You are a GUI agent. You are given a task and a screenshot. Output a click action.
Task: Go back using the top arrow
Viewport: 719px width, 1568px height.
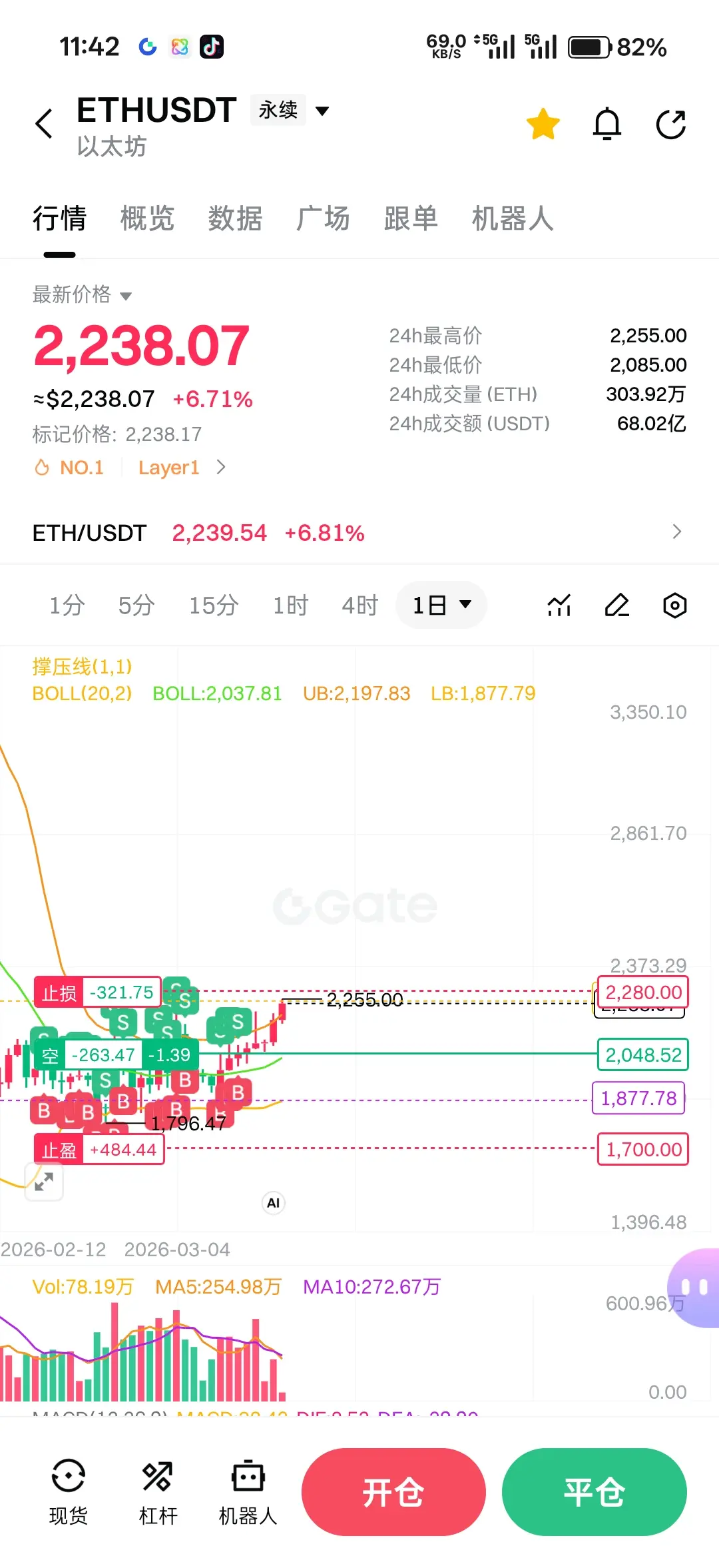tap(44, 124)
